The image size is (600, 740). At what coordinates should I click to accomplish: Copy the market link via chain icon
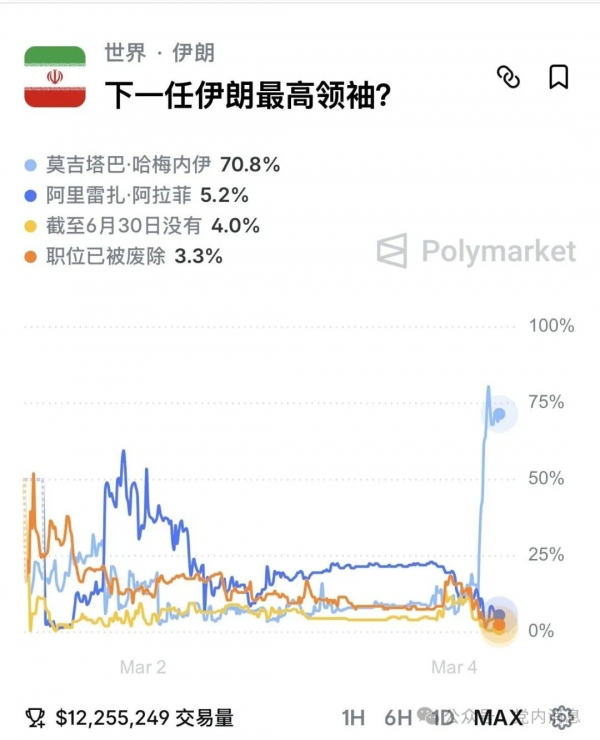[509, 77]
